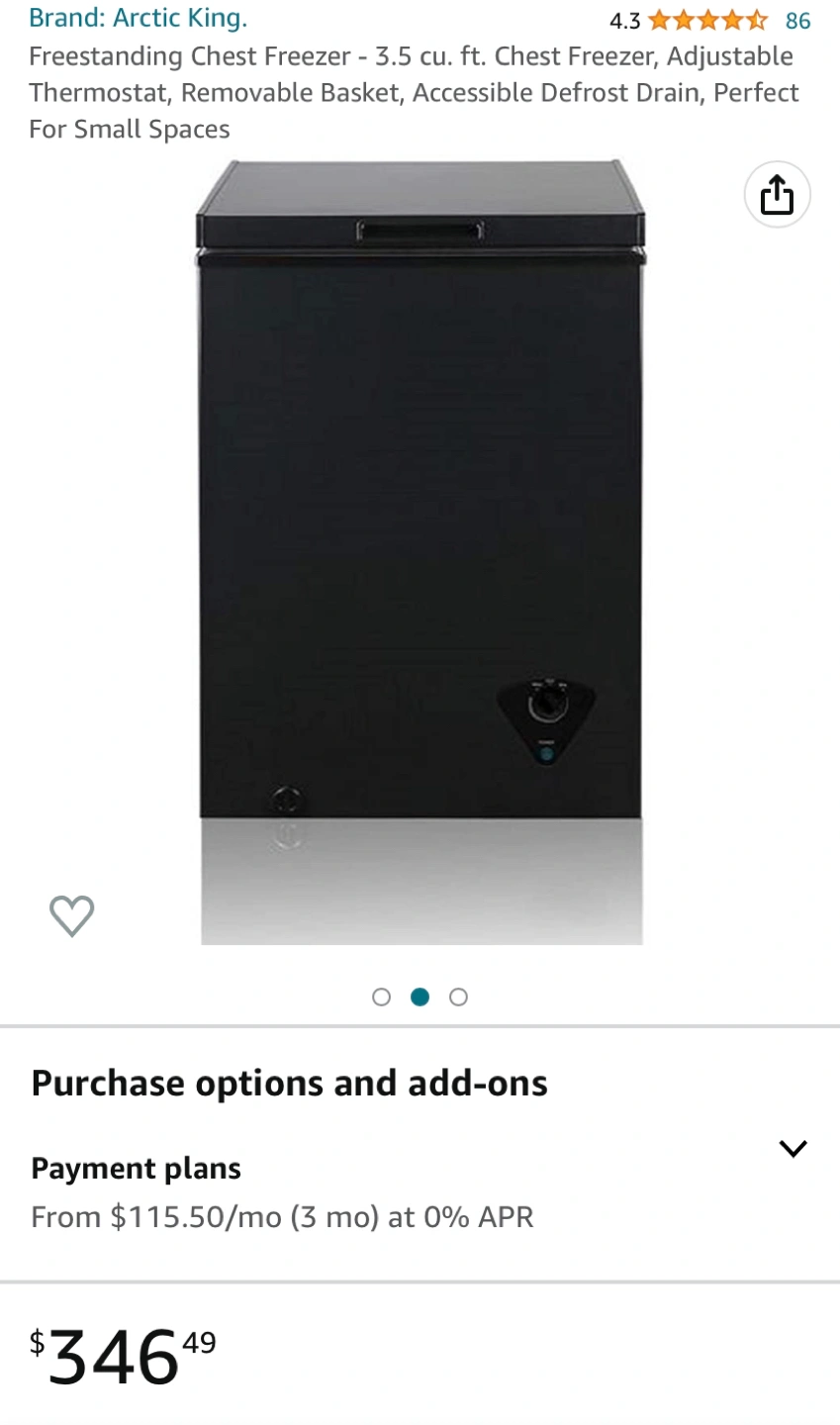Open the freezer product image

point(420,554)
